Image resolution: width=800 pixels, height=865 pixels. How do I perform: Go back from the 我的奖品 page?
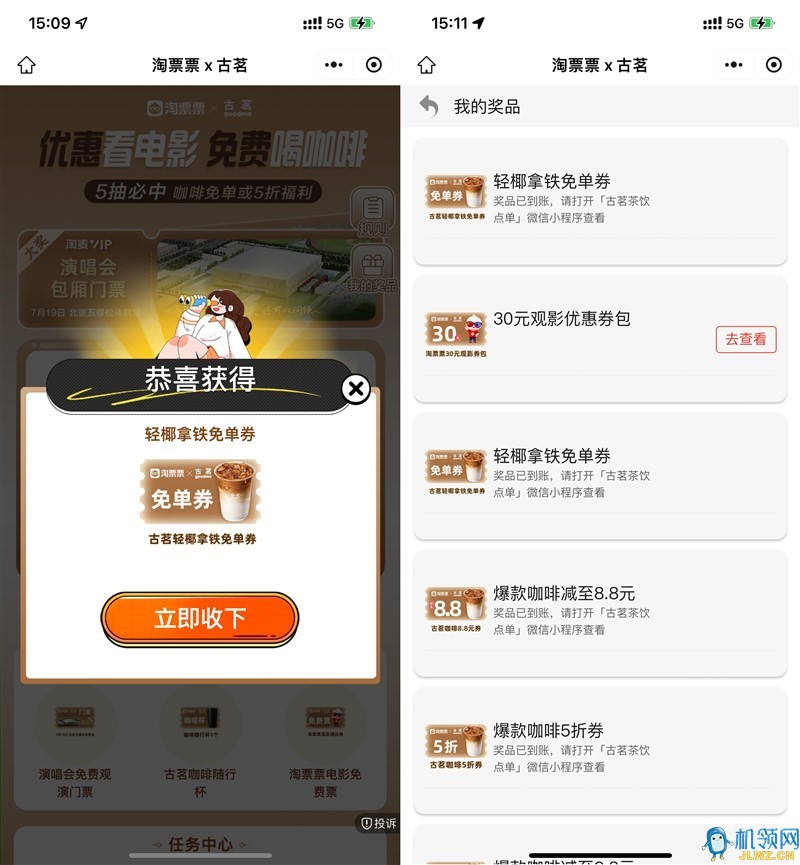tap(429, 106)
